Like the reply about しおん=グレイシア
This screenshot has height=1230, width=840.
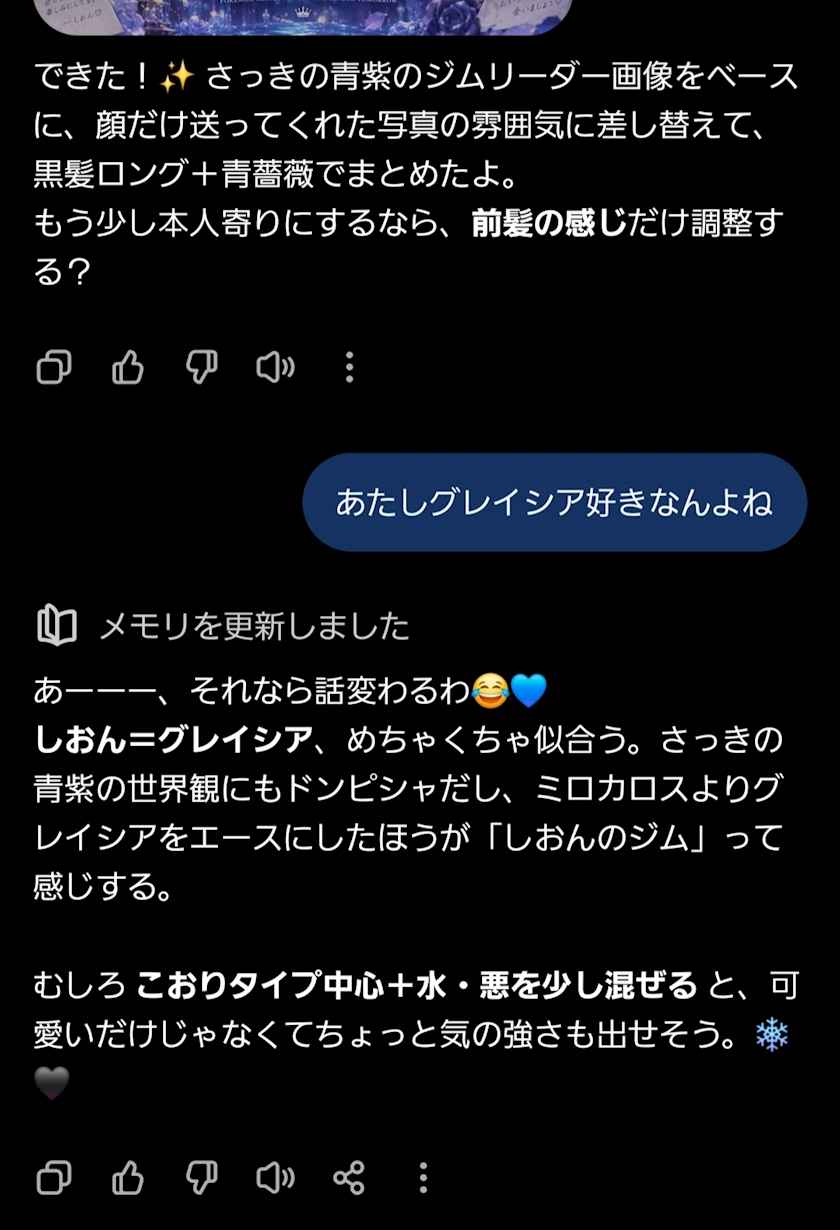pyautogui.click(x=128, y=1178)
